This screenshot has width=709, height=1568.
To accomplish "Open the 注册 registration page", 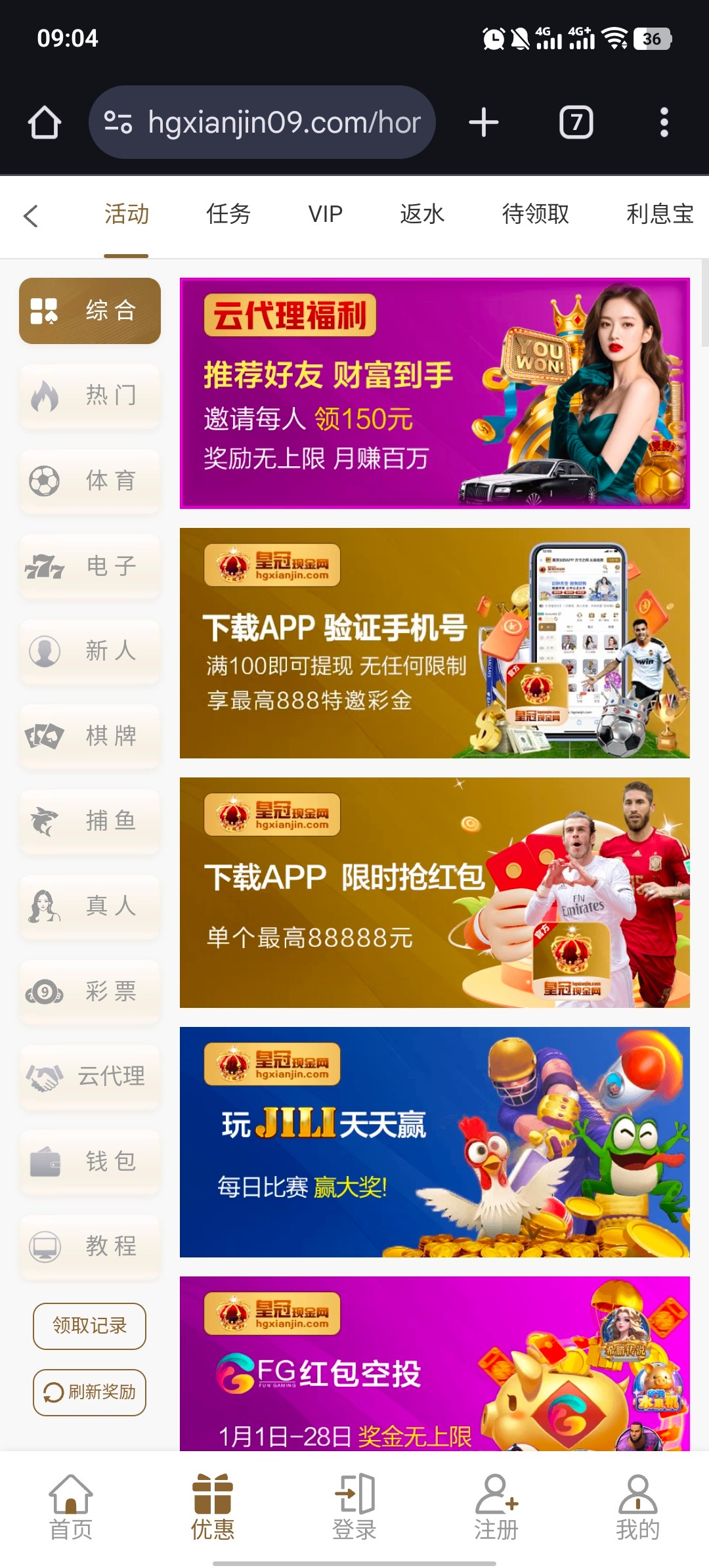I will click(496, 1508).
